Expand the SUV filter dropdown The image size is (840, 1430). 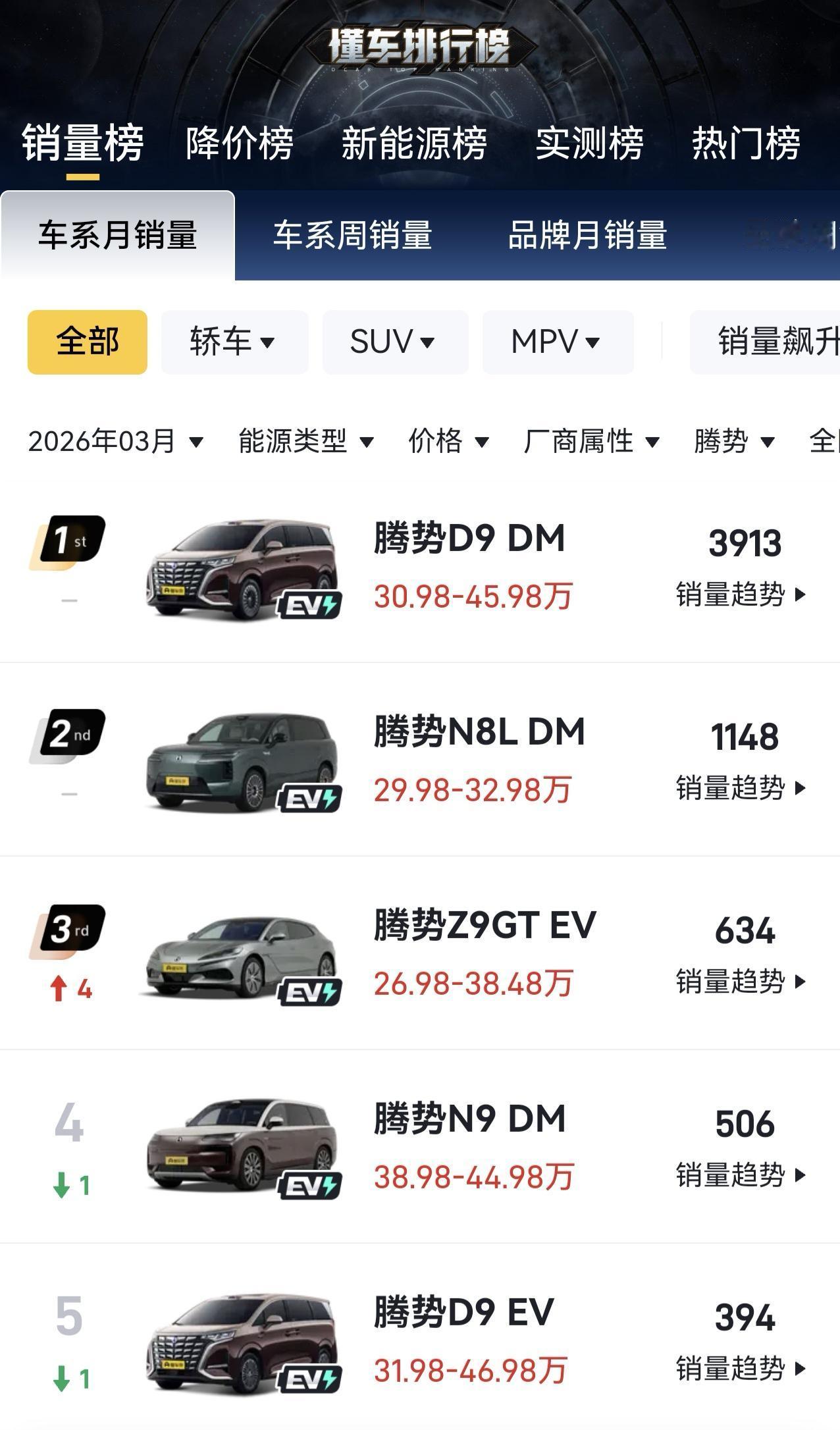(x=394, y=342)
